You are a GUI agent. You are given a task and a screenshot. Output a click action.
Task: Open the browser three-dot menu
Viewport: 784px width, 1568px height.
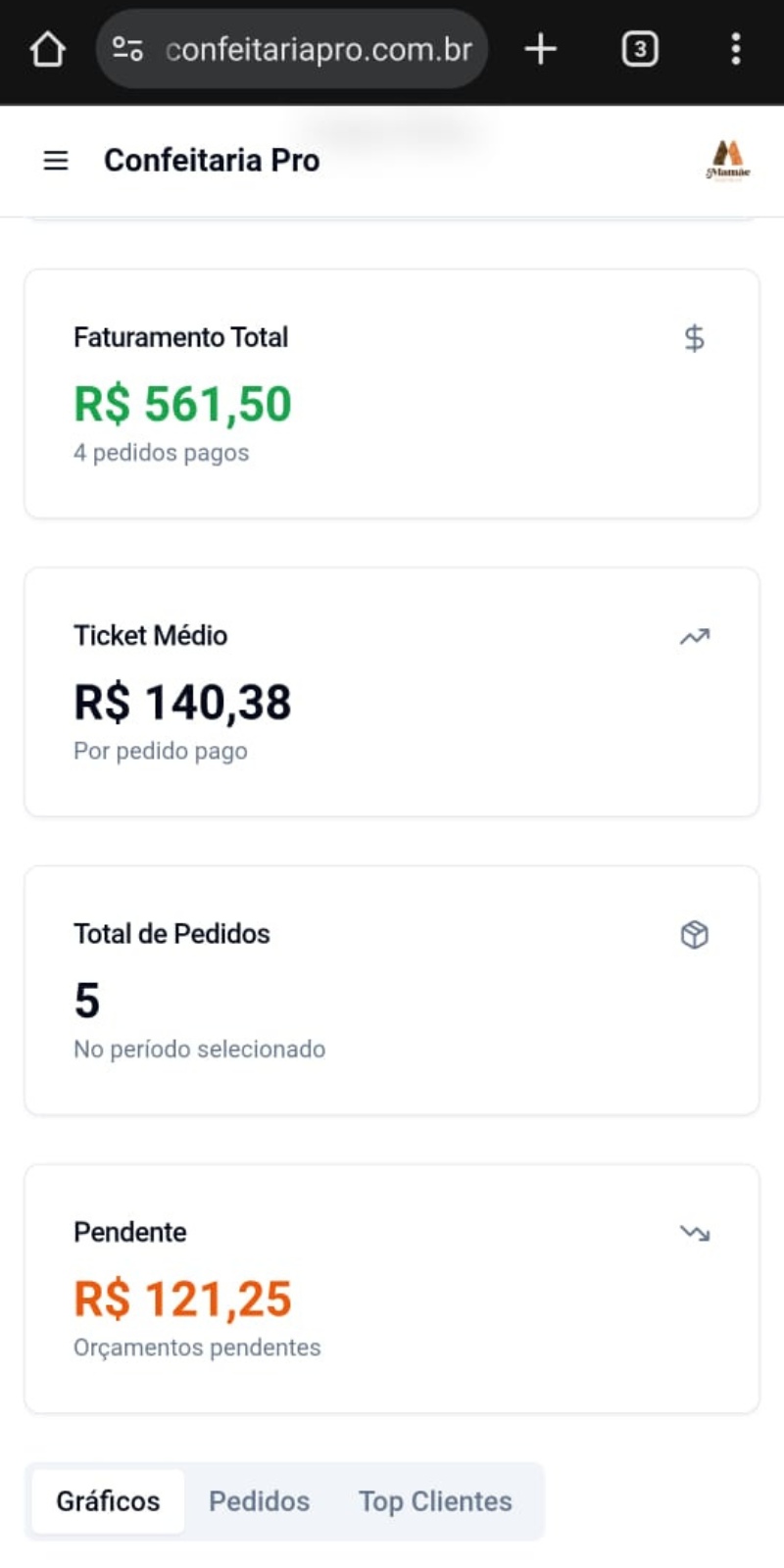[736, 49]
